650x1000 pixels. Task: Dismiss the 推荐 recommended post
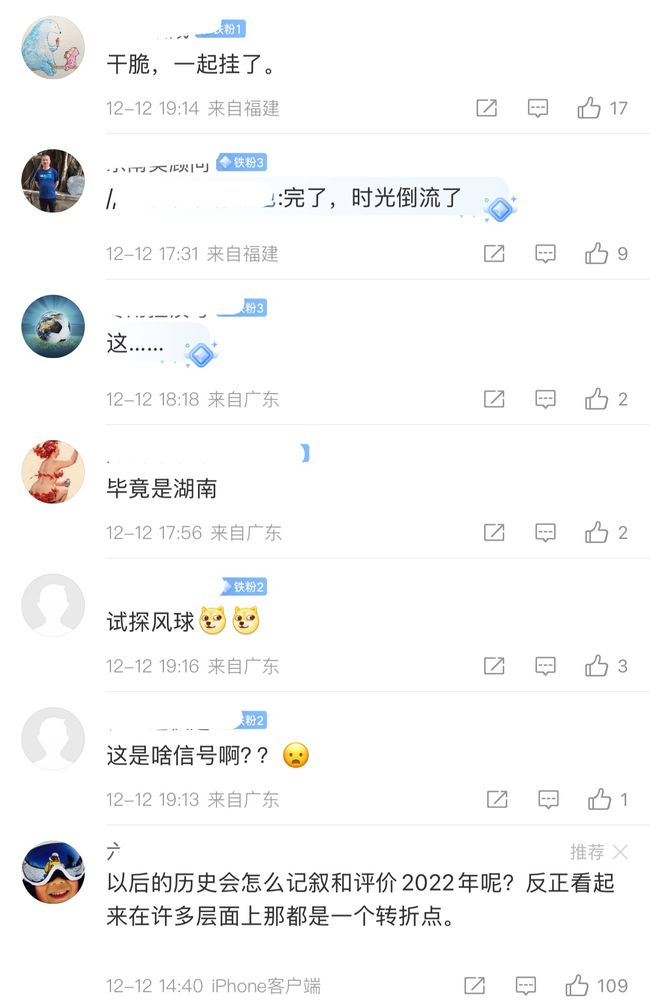[x=620, y=852]
